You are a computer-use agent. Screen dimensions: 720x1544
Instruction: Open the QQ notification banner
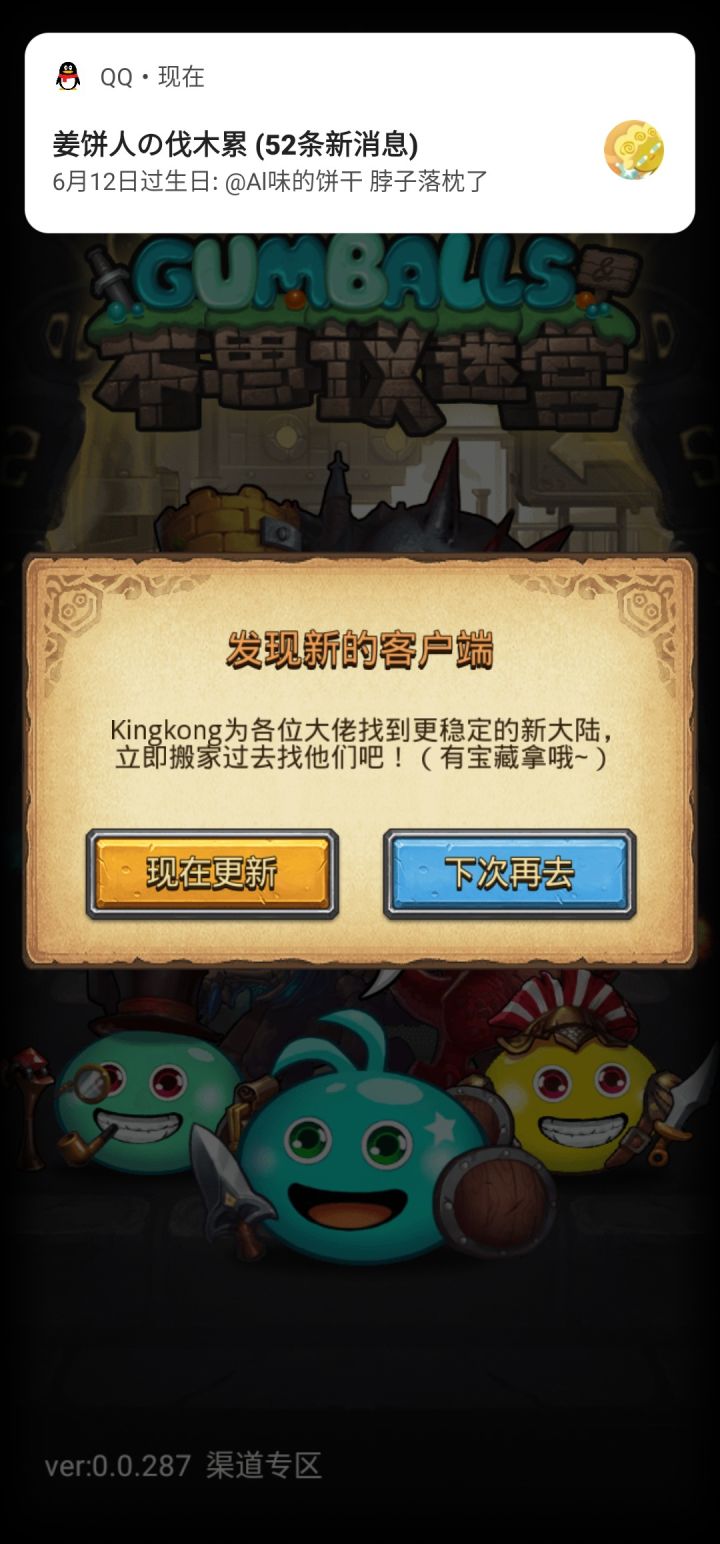click(x=360, y=130)
